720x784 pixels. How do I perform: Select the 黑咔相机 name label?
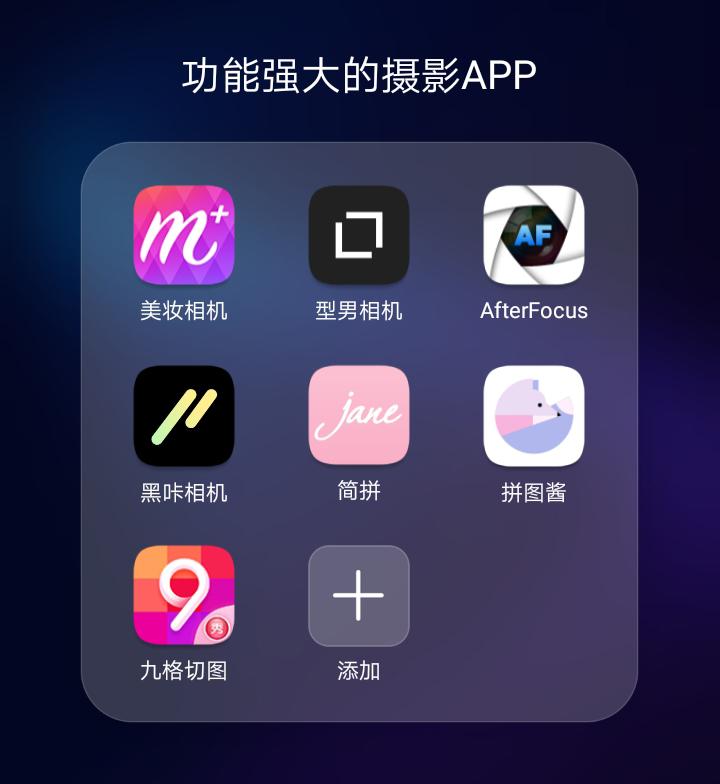pos(185,490)
